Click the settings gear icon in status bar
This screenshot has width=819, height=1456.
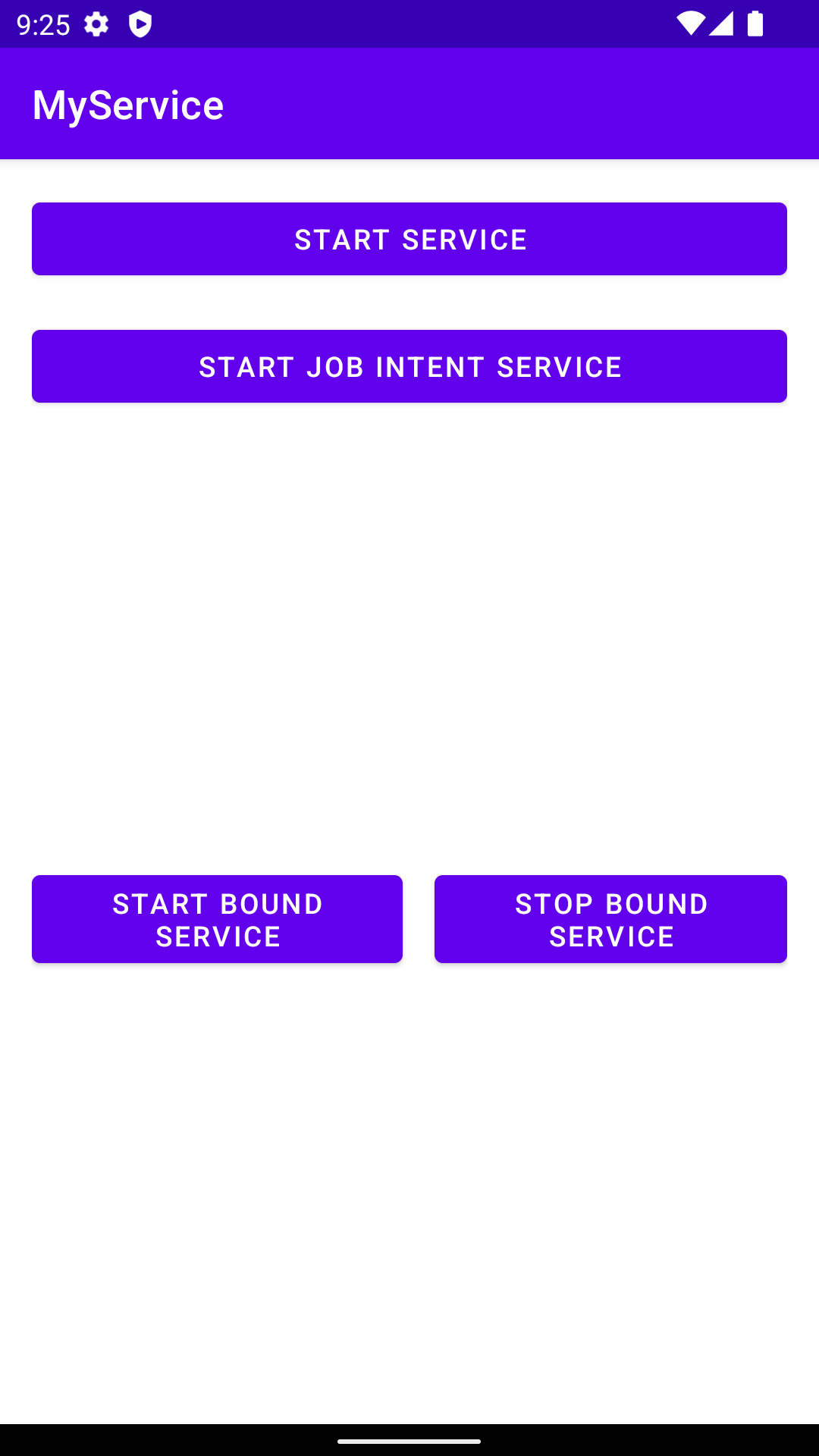point(96,24)
